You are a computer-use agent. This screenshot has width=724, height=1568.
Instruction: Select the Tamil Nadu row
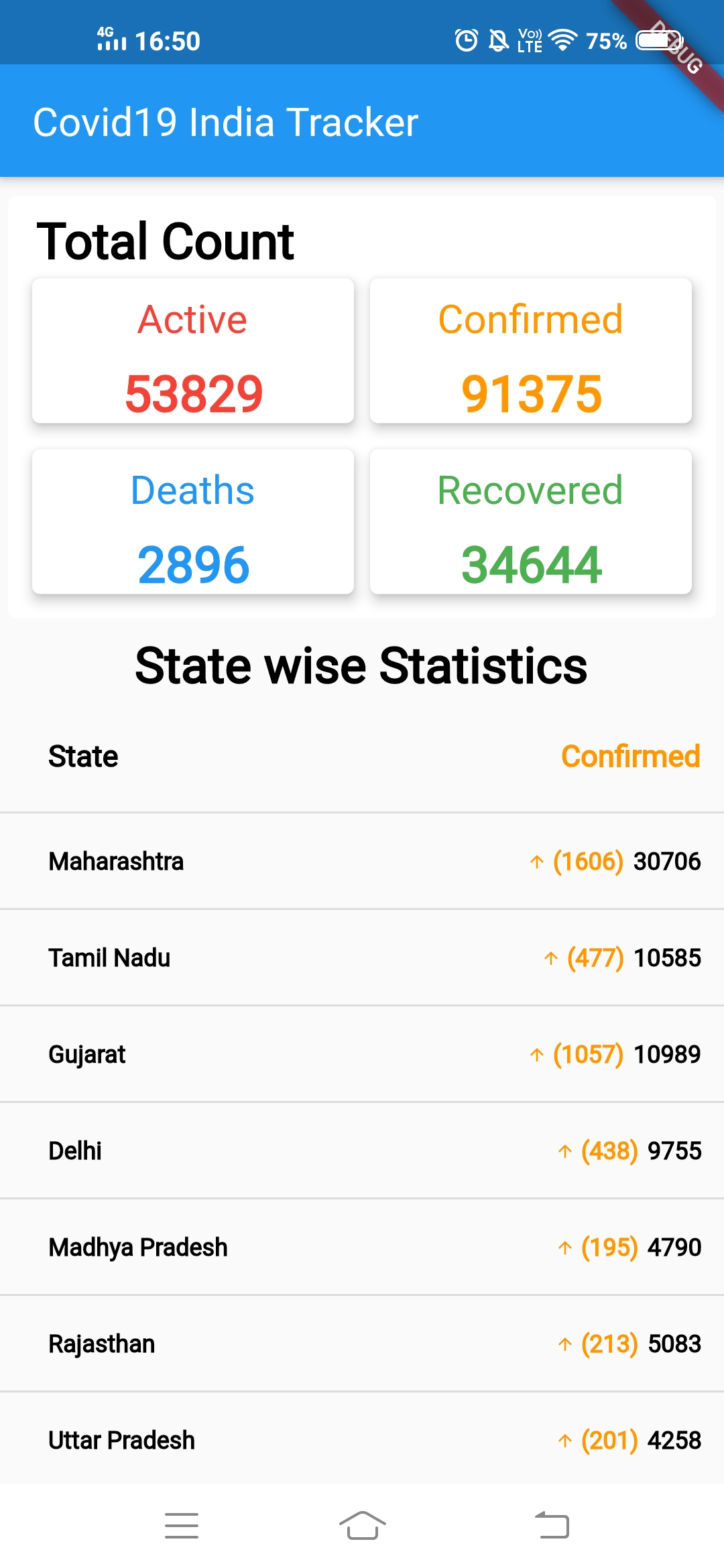[x=362, y=958]
